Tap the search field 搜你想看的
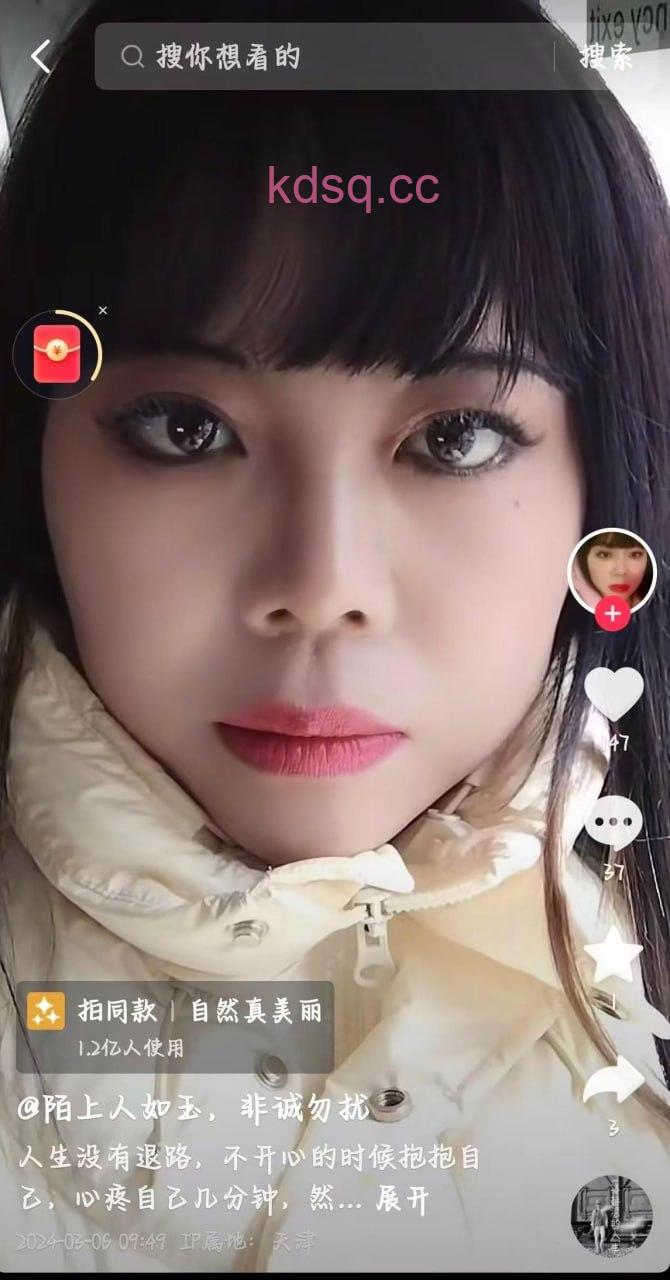This screenshot has height=1280, width=670. pyautogui.click(x=330, y=56)
